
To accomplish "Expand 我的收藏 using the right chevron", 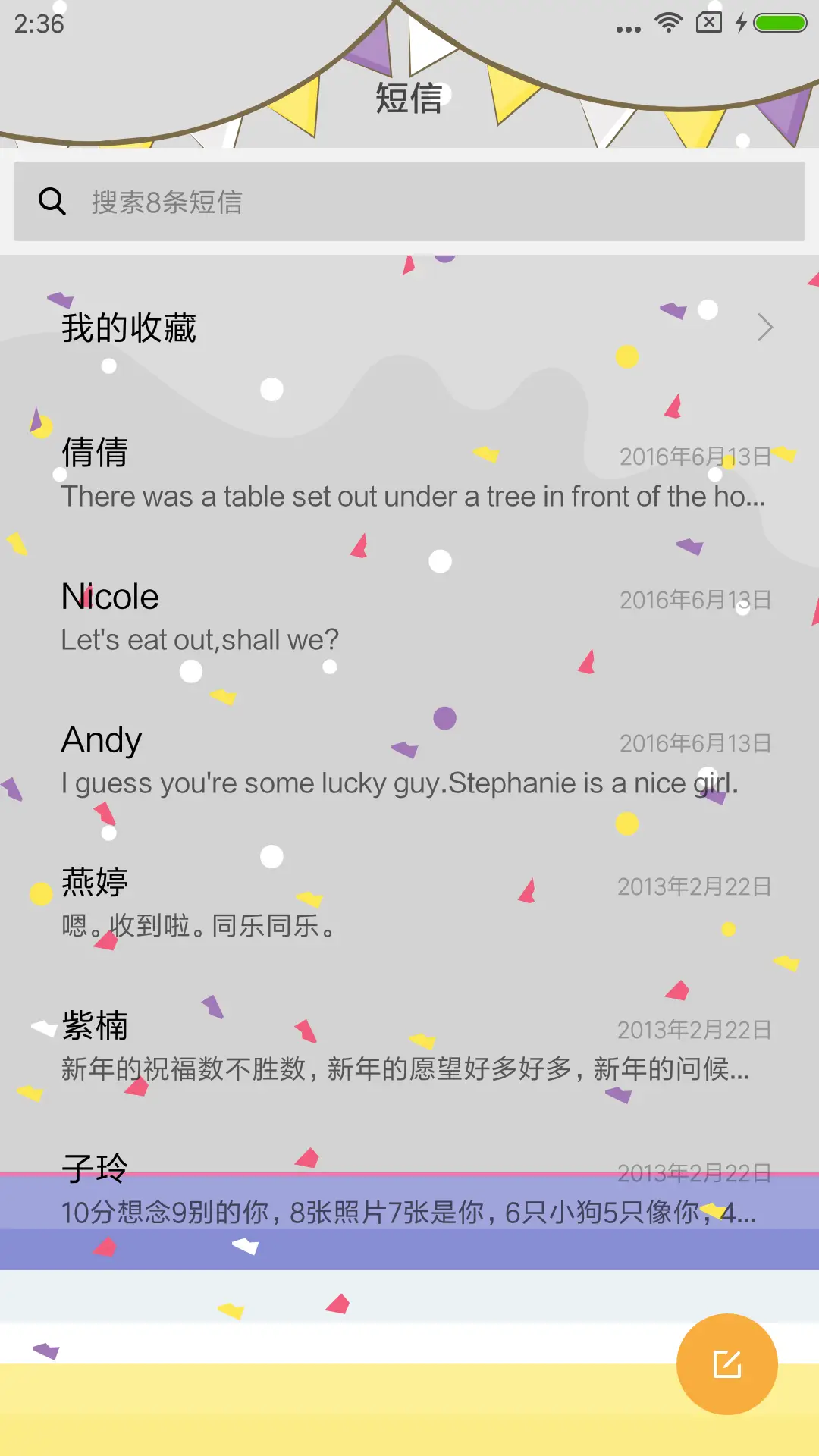I will pyautogui.click(x=765, y=328).
